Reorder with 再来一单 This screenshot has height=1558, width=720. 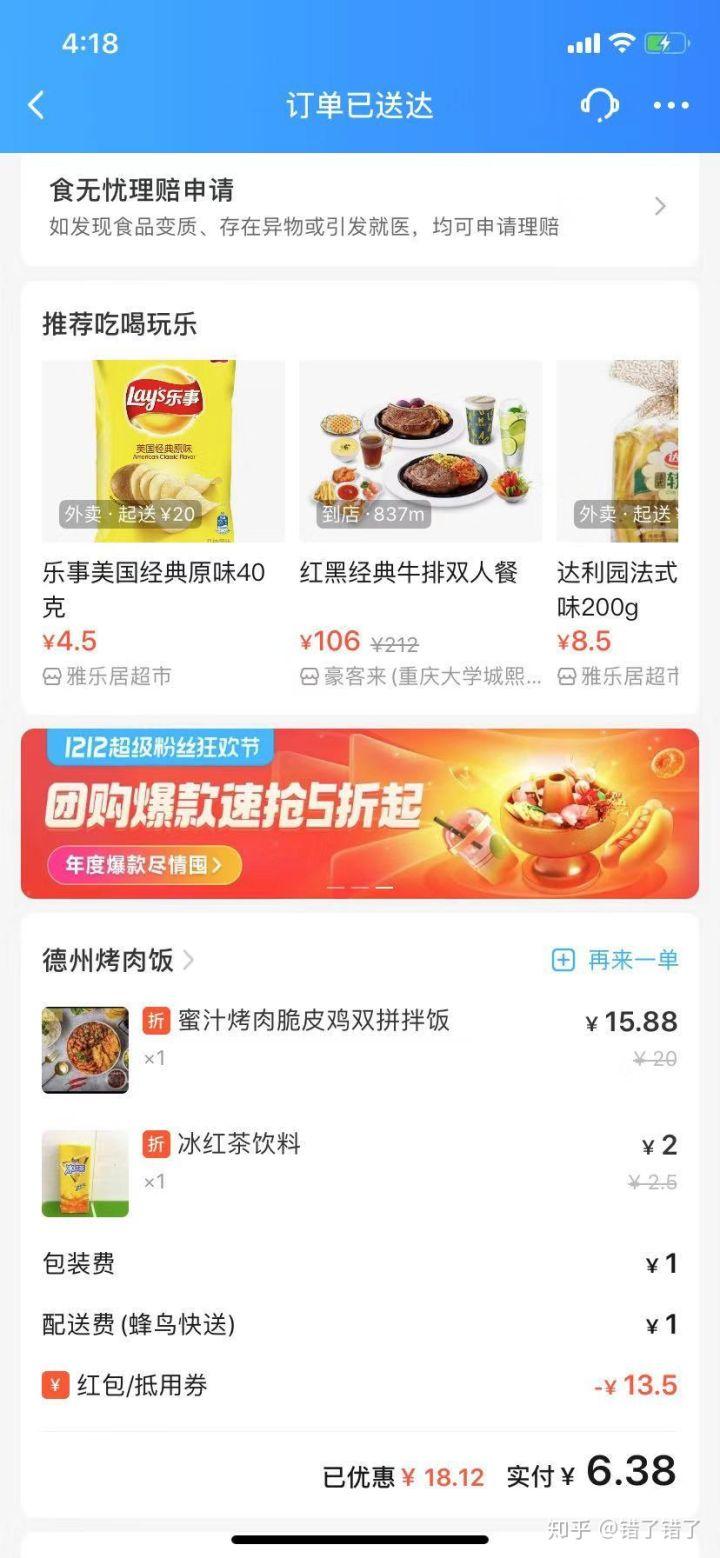click(615, 961)
